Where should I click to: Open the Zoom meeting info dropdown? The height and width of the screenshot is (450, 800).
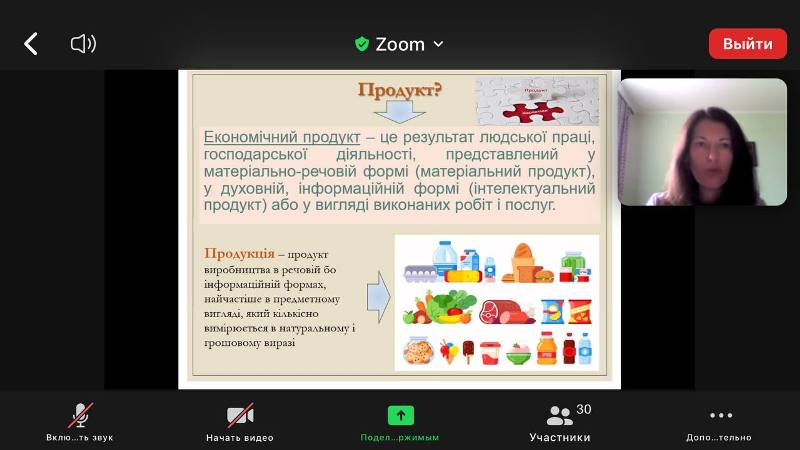[x=400, y=44]
